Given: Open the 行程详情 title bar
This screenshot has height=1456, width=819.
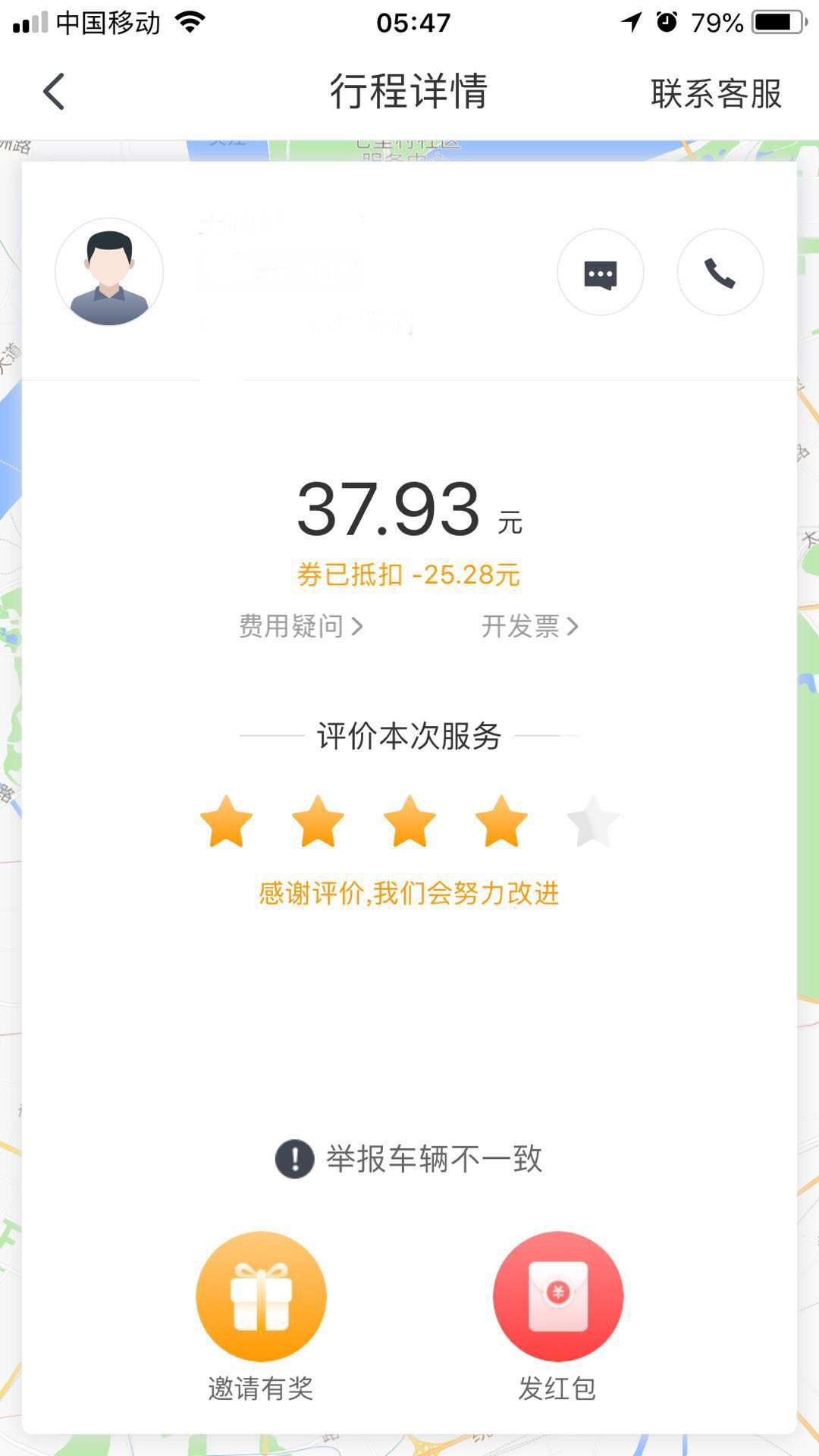Looking at the screenshot, I should [409, 91].
